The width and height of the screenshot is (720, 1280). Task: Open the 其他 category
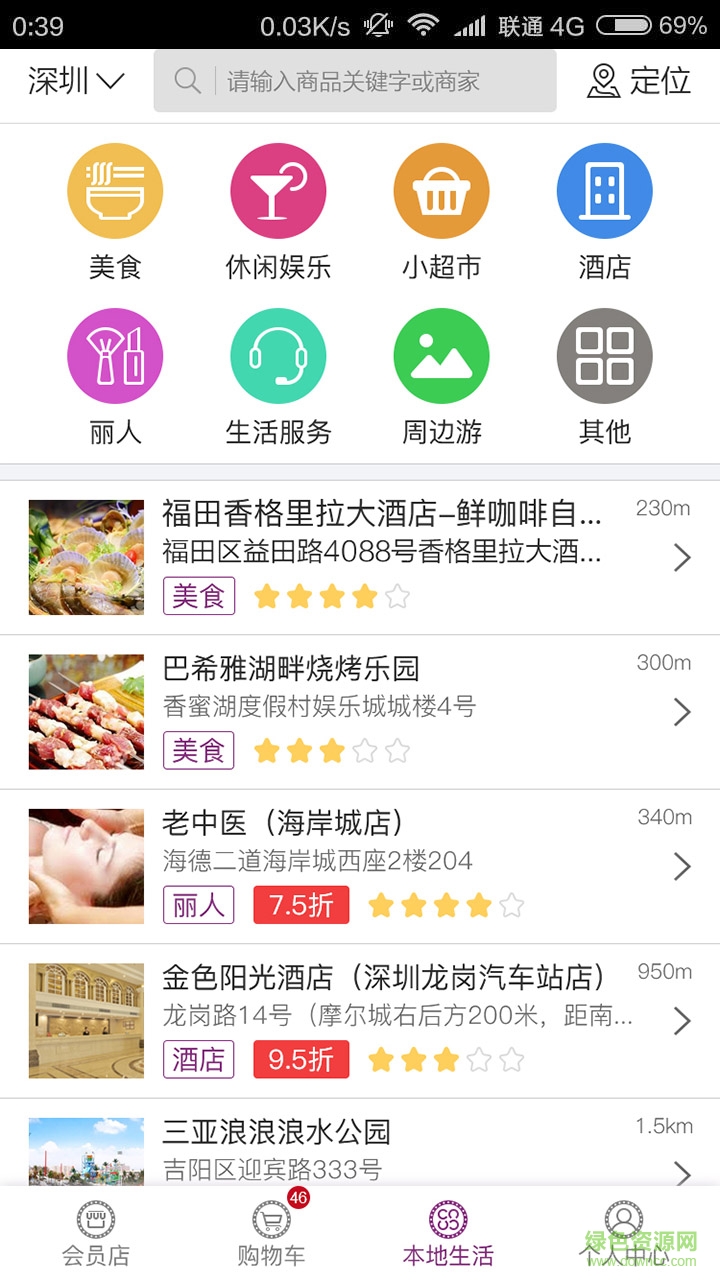604,376
